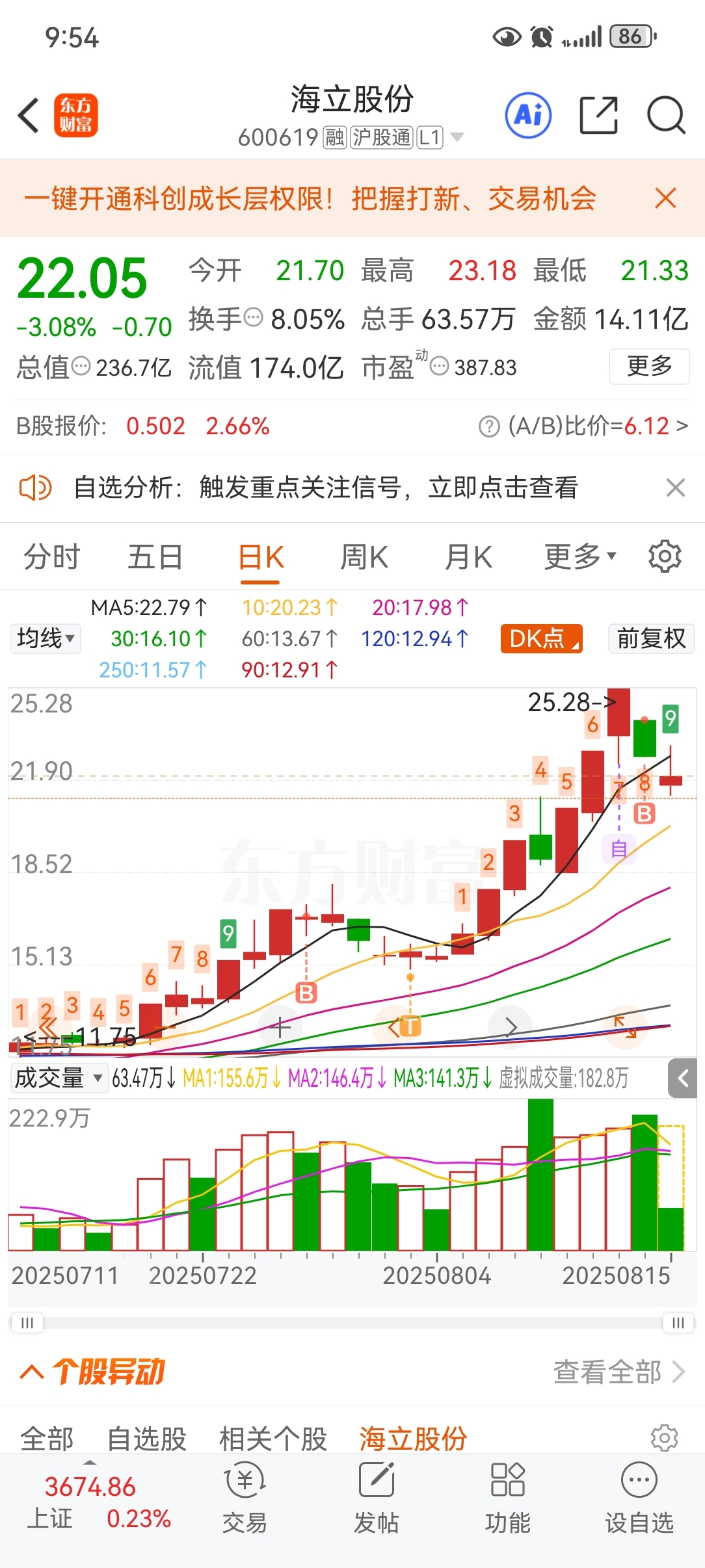Select the 月K chart tab
705x1568 pixels.
click(x=468, y=557)
